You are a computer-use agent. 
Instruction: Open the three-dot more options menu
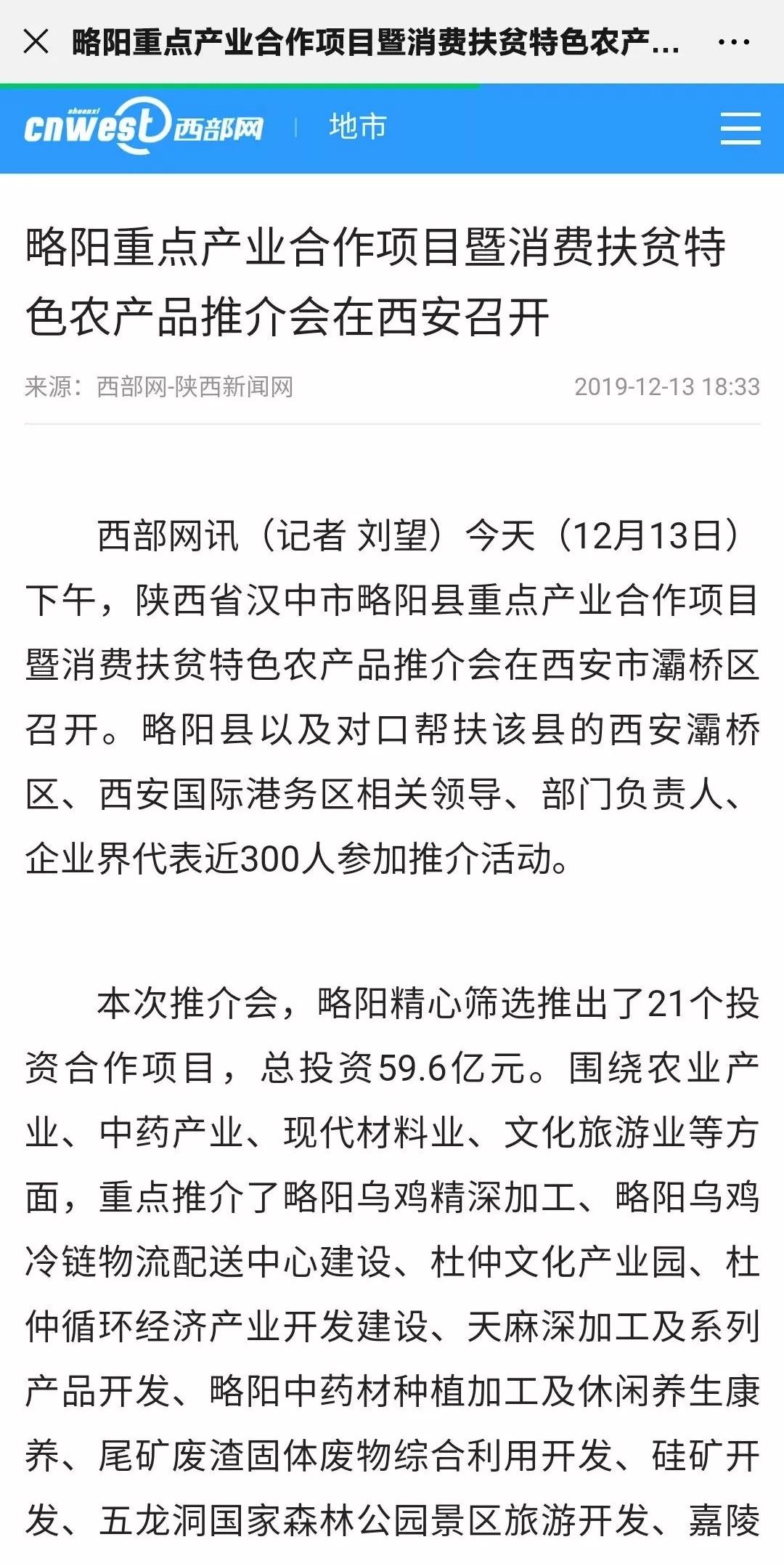(x=733, y=42)
